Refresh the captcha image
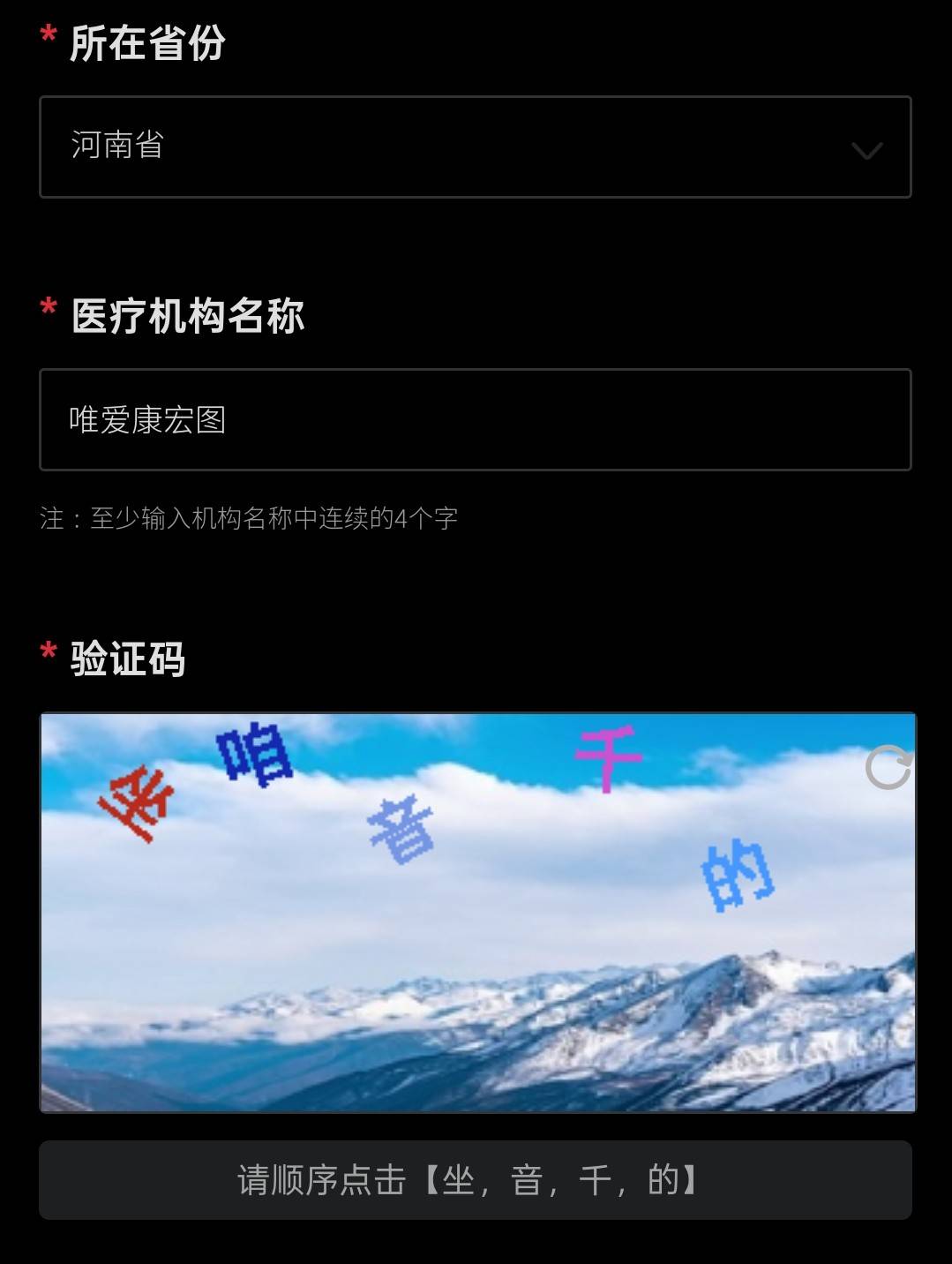The image size is (952, 1264). [888, 767]
